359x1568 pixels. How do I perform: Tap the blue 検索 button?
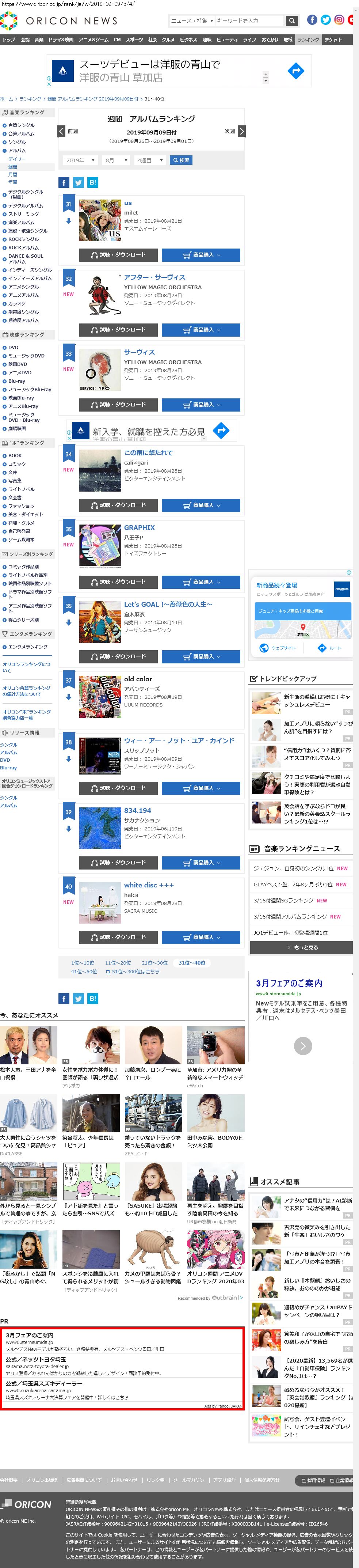pos(181,160)
